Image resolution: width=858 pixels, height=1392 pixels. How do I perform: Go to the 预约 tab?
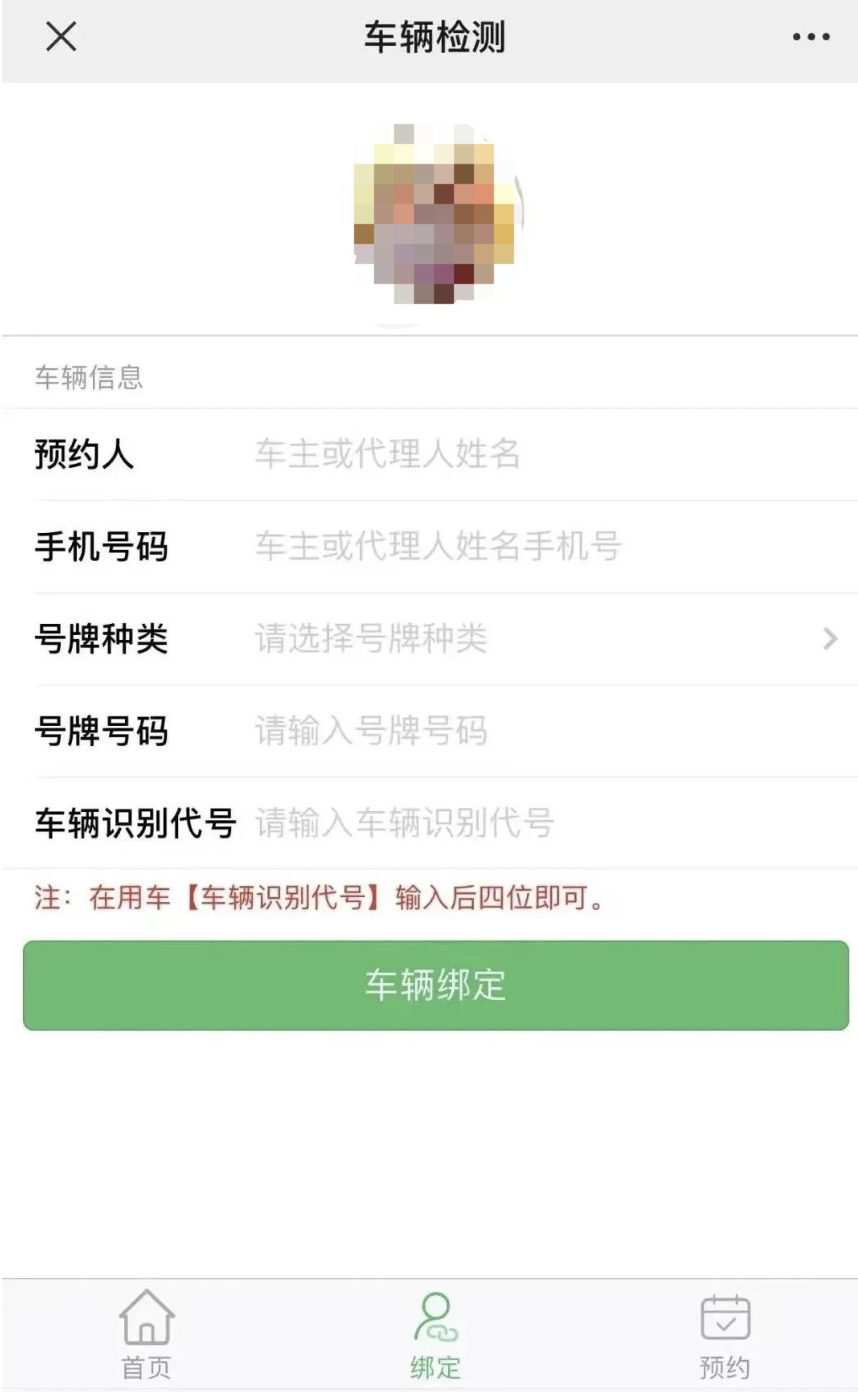[725, 1334]
